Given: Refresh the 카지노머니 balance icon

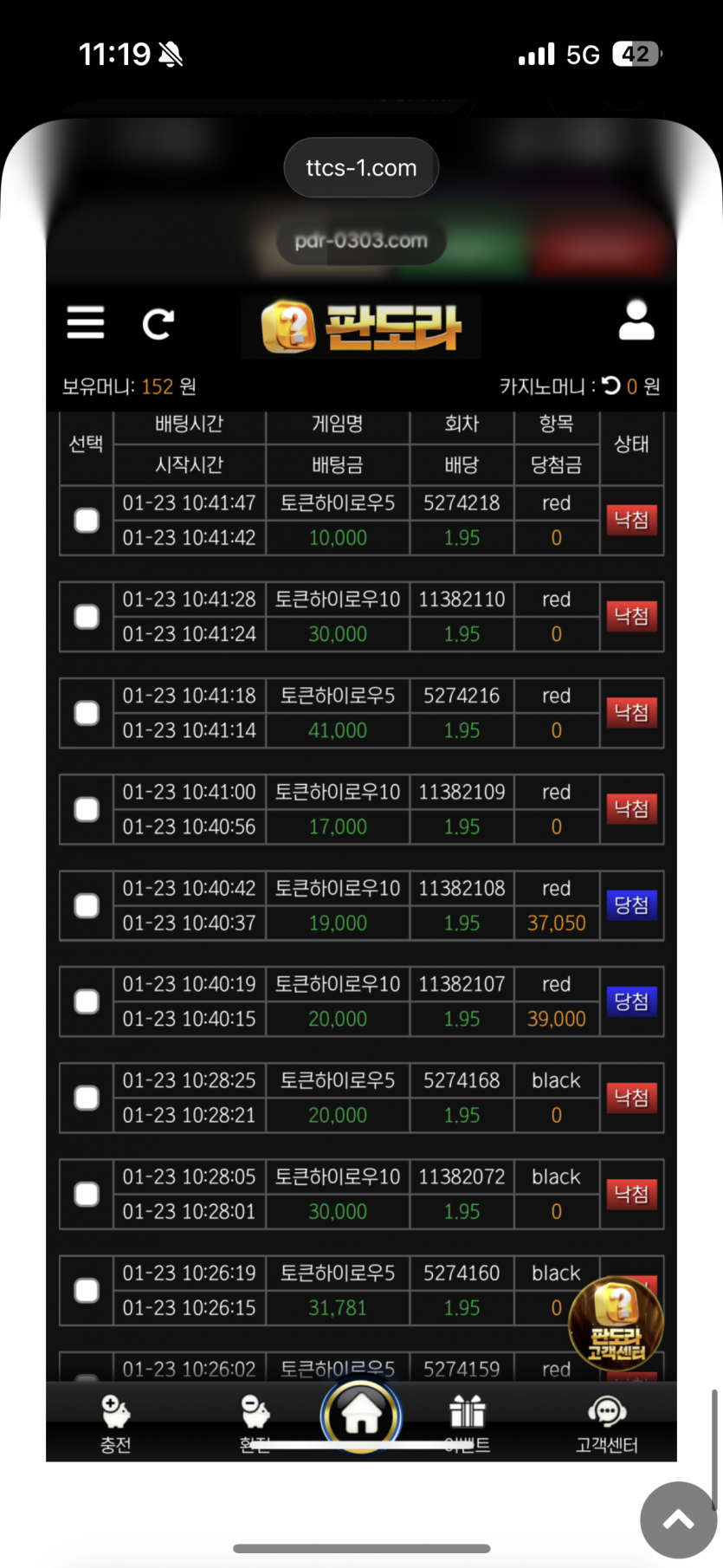Looking at the screenshot, I should point(611,385).
